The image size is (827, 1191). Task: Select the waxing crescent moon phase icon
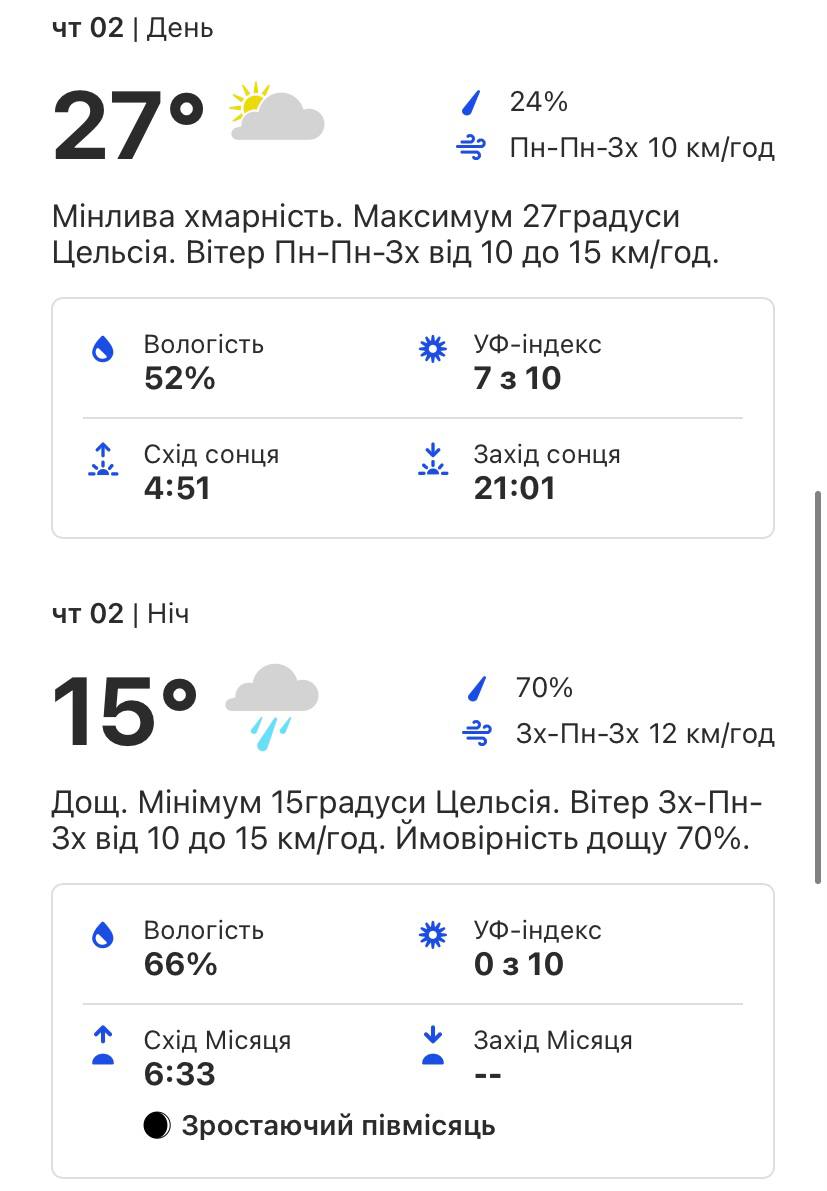pos(158,1125)
